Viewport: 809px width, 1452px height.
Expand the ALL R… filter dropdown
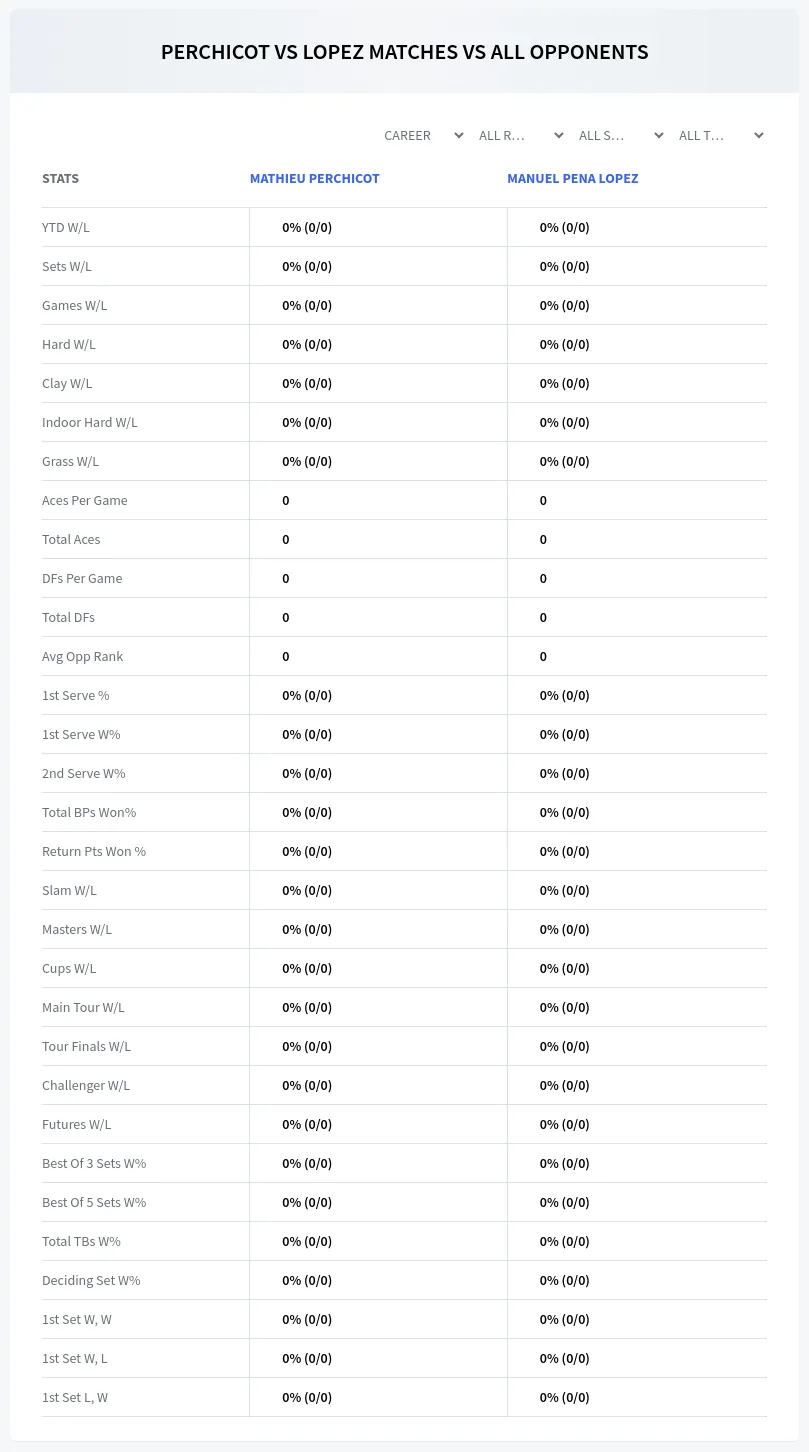point(520,135)
